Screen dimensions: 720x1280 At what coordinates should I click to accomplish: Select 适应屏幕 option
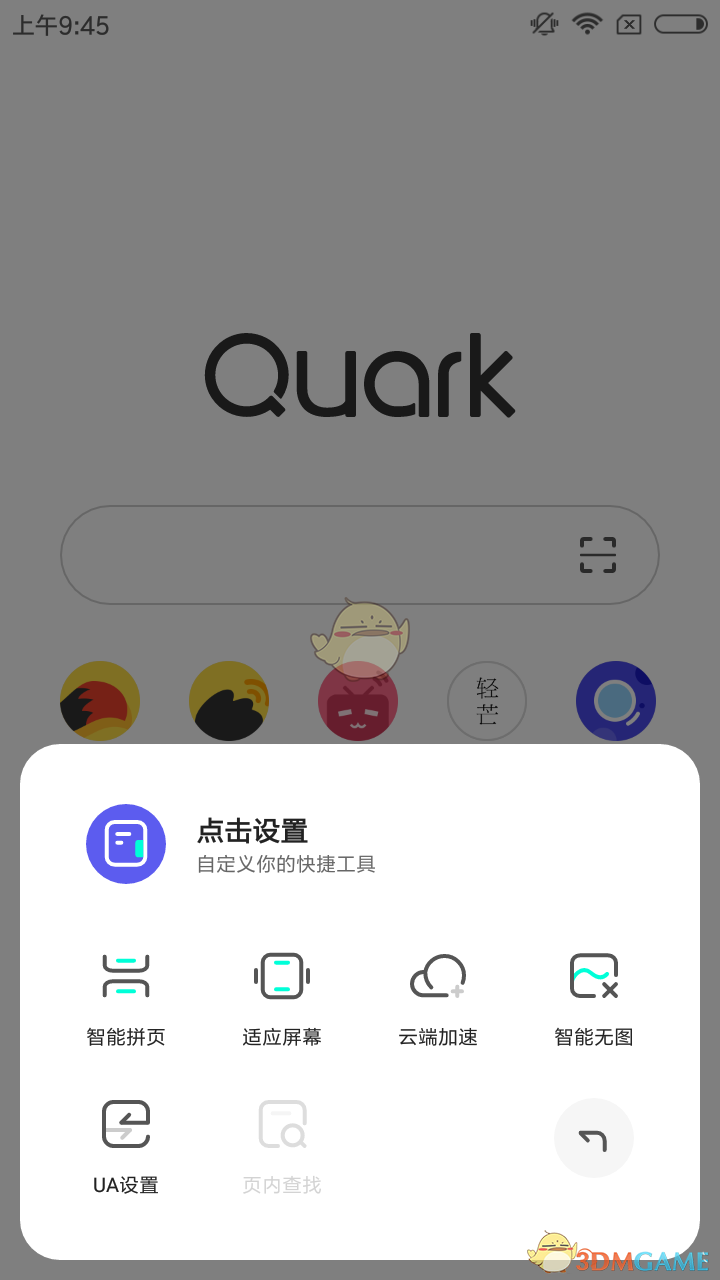pyautogui.click(x=282, y=997)
